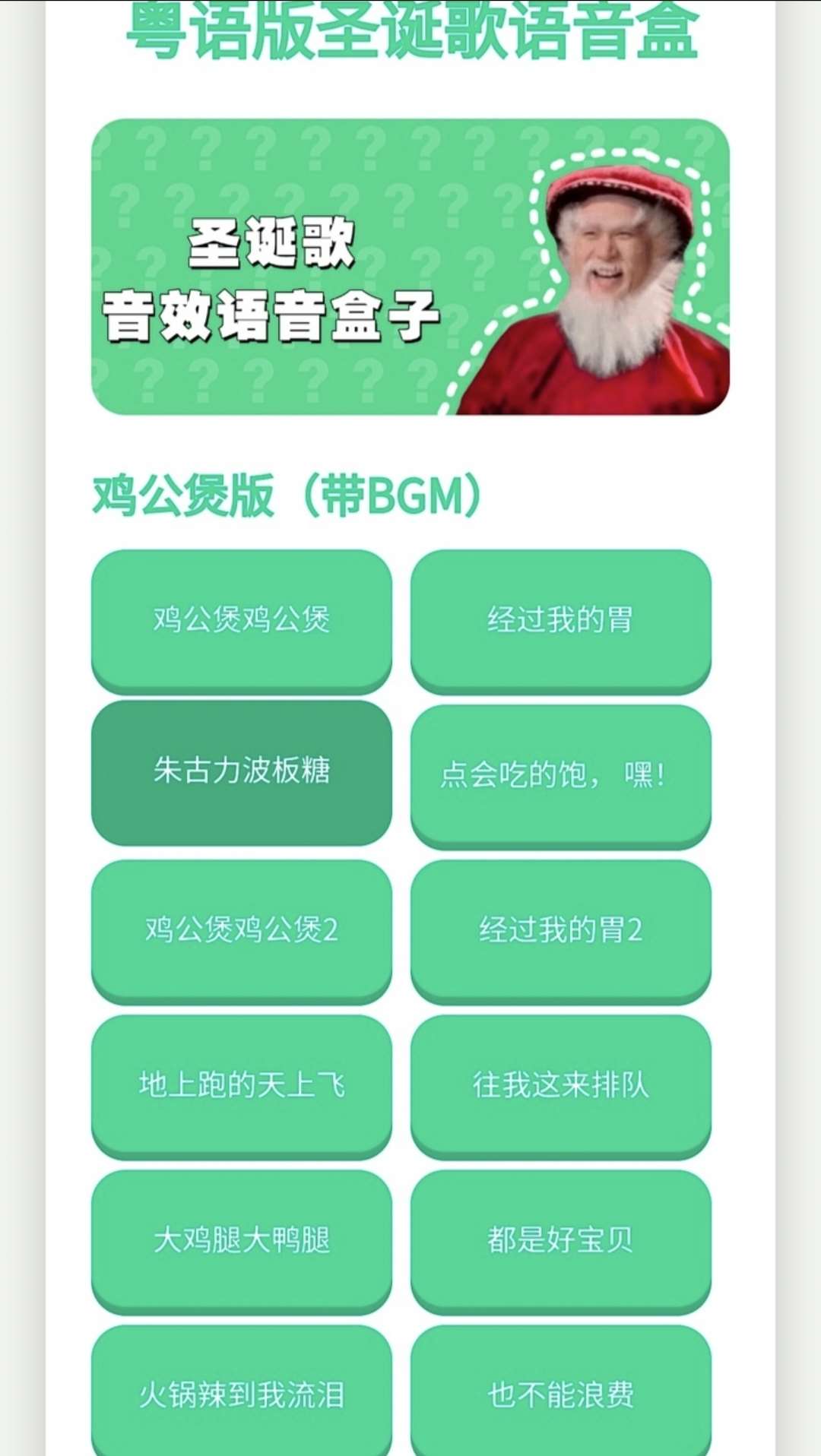
Task: Play the 鸡公煲鸡公煲 sound clip
Action: click(241, 619)
